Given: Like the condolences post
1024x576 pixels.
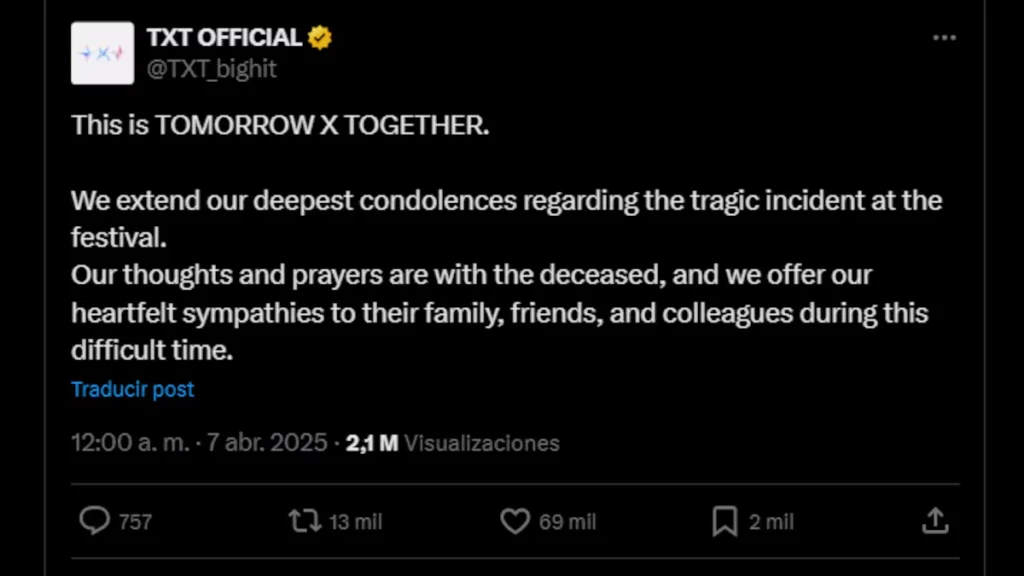Looking at the screenshot, I should pos(514,520).
